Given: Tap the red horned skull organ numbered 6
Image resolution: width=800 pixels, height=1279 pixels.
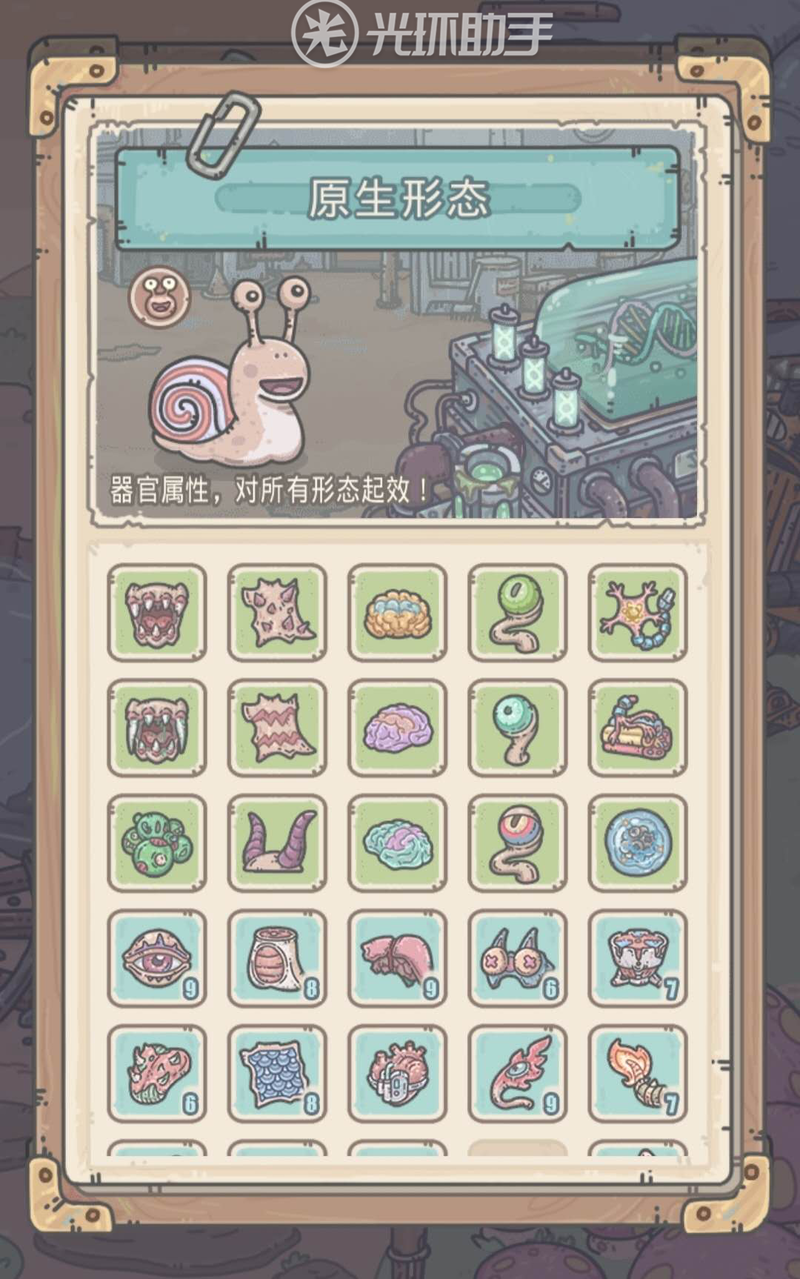Looking at the screenshot, I should [x=157, y=1072].
